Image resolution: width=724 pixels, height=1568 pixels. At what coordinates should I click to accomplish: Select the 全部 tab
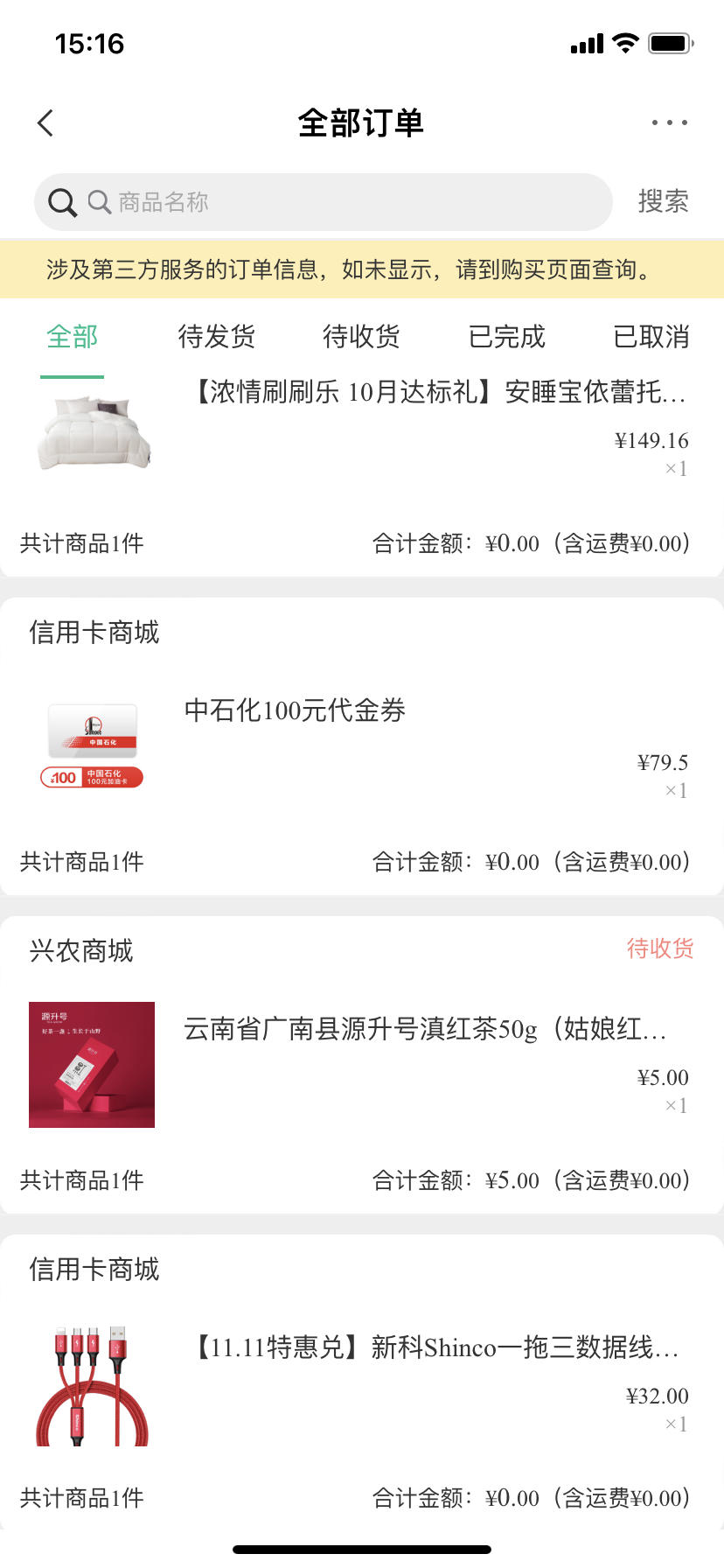[72, 337]
